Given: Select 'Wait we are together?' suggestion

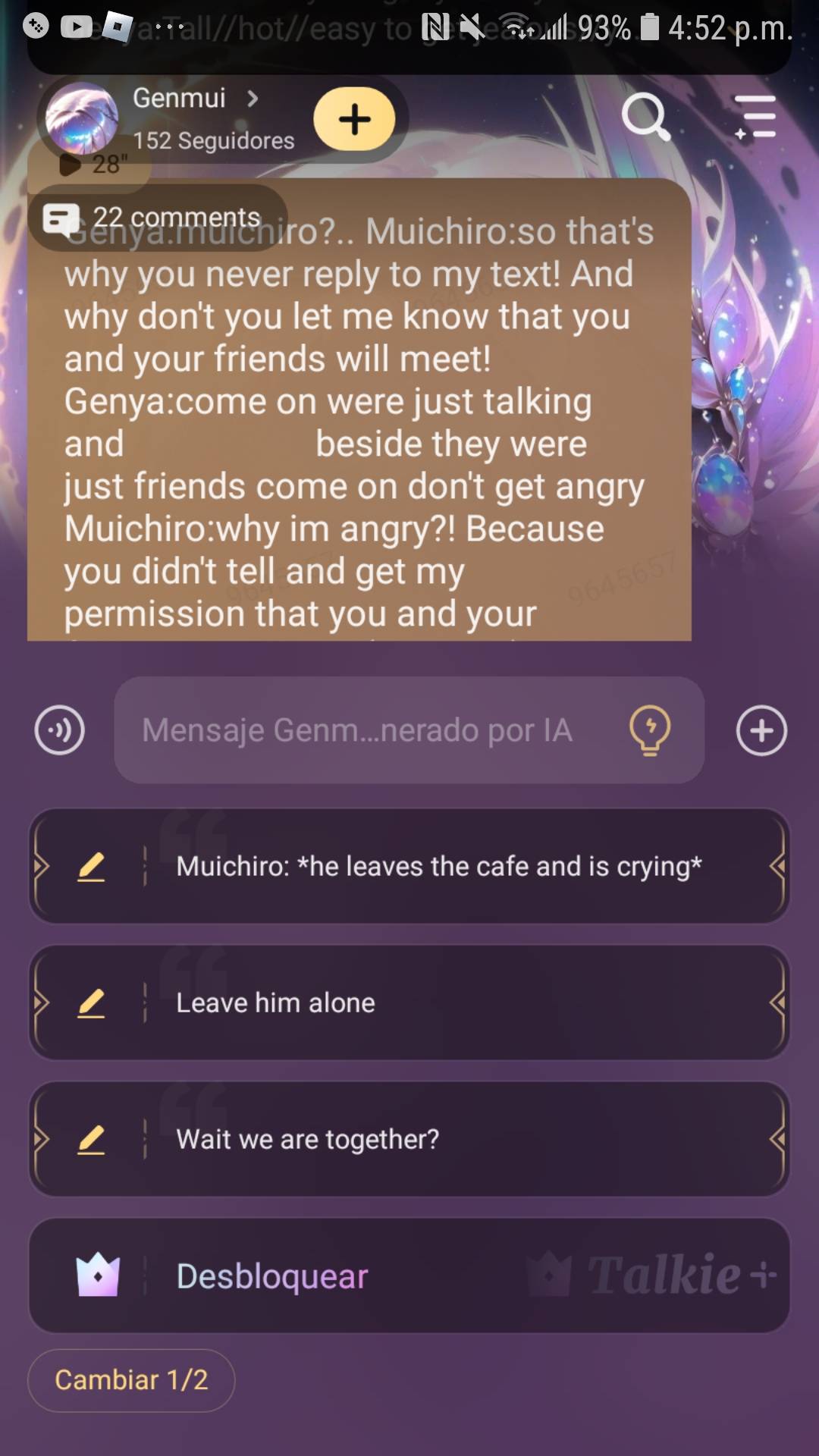Looking at the screenshot, I should [409, 1139].
